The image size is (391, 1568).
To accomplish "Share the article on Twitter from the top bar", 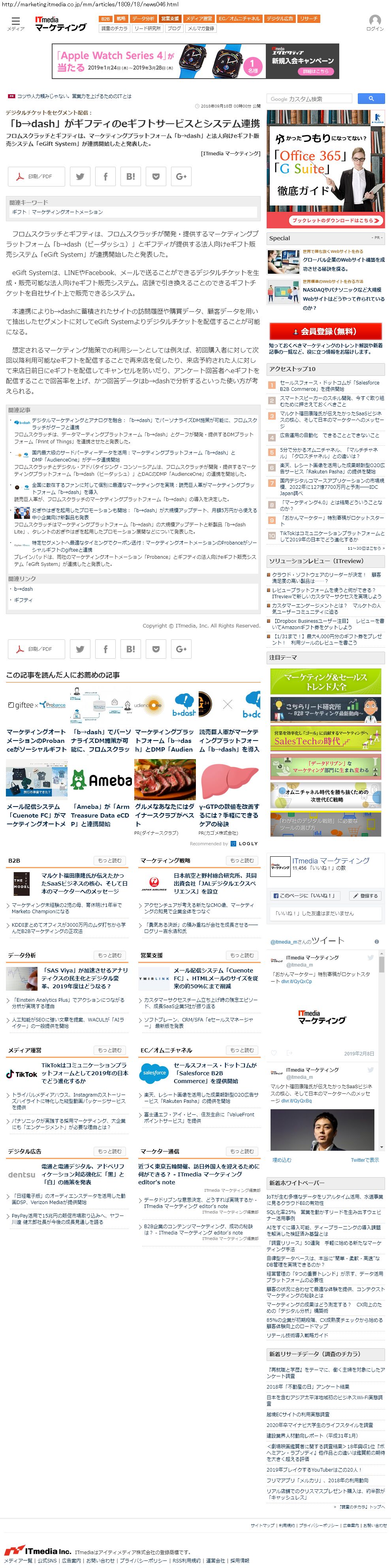I will pos(80,177).
